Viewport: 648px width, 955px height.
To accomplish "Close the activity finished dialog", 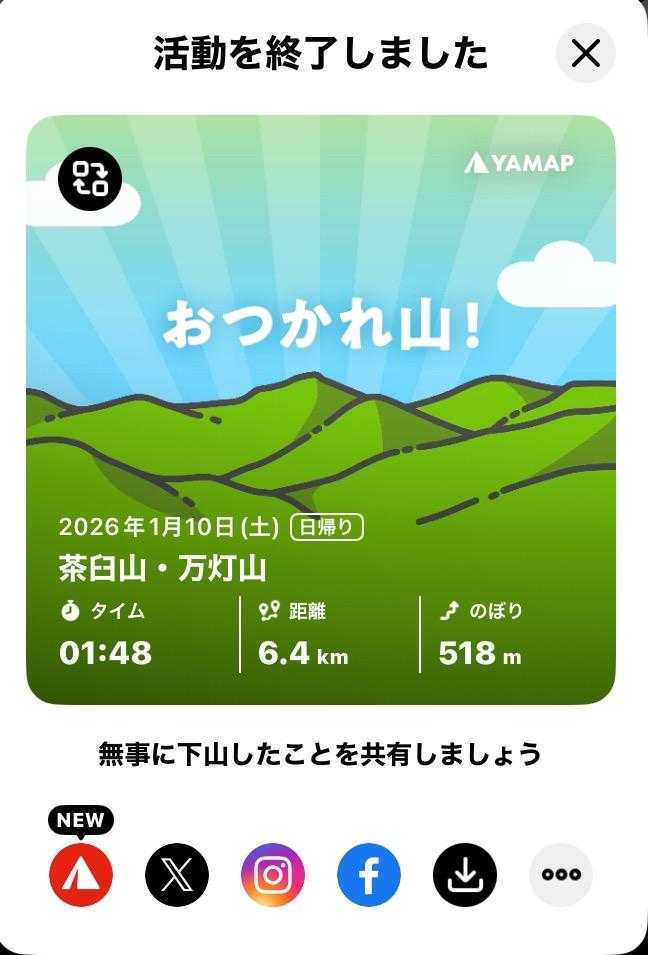I will (x=585, y=53).
